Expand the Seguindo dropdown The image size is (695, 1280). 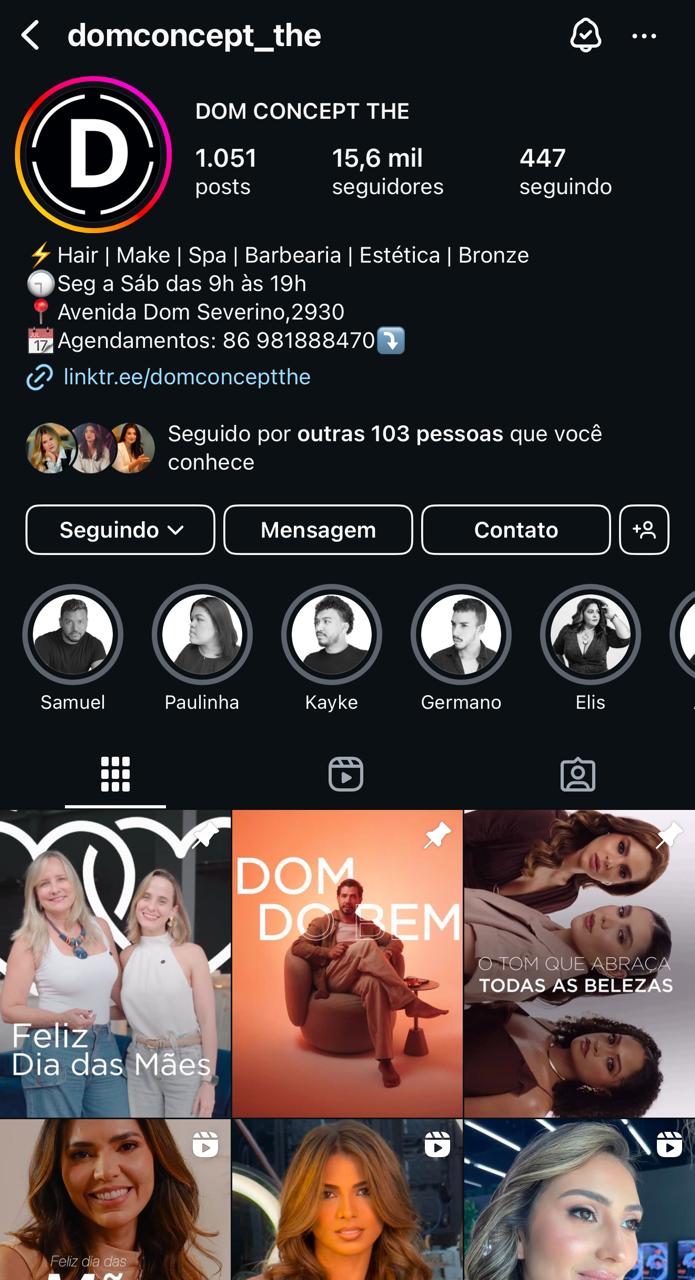(x=120, y=530)
